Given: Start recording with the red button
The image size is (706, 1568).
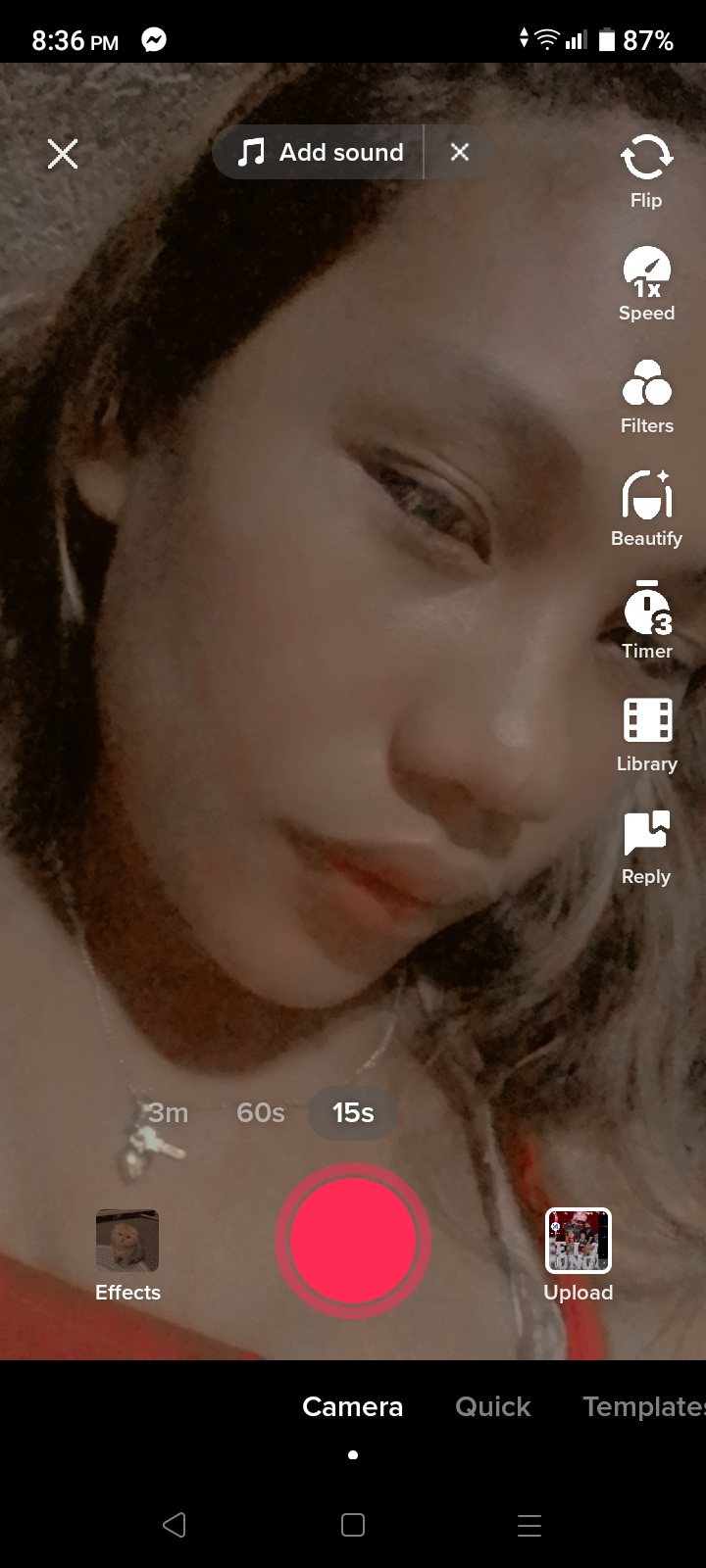Looking at the screenshot, I should (353, 1240).
